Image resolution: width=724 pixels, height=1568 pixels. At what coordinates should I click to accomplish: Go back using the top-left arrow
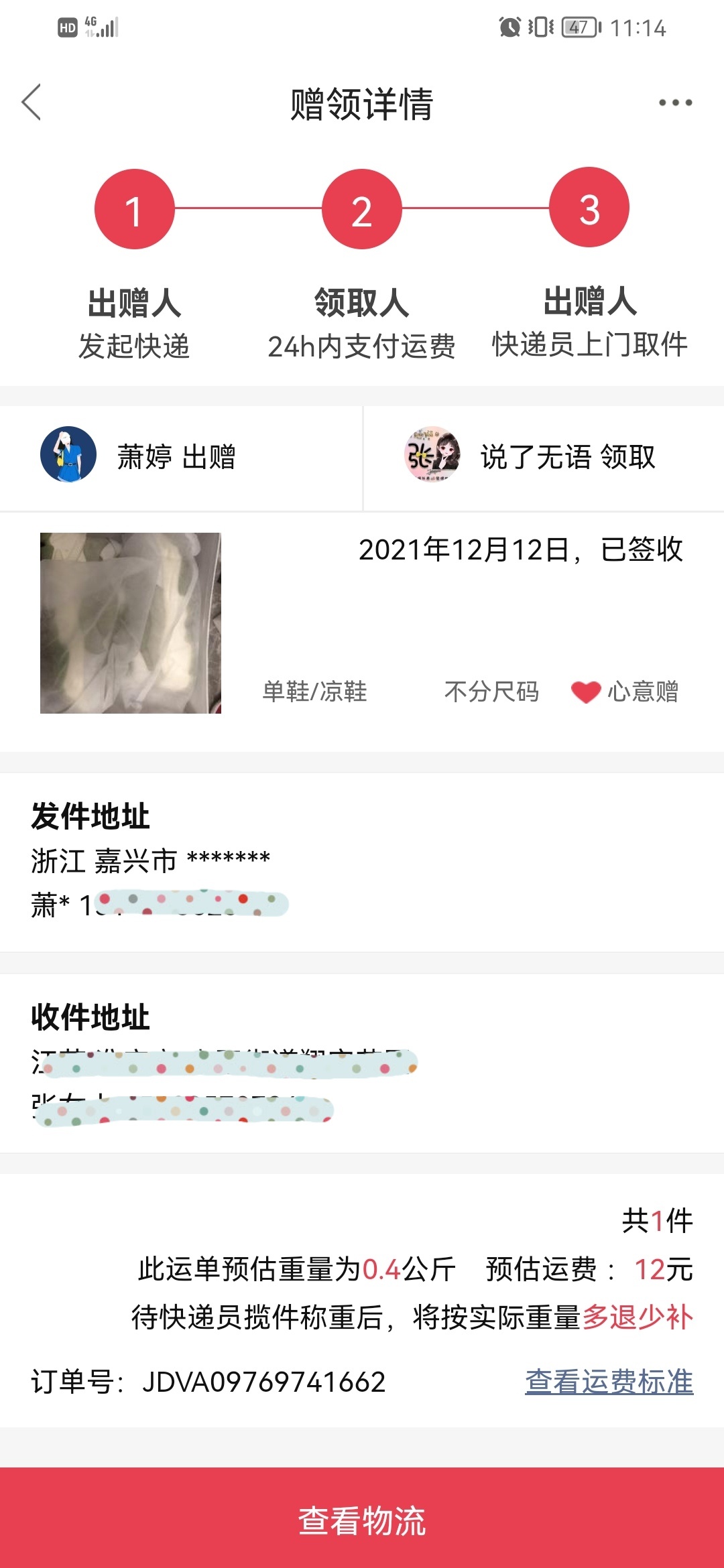(32, 103)
